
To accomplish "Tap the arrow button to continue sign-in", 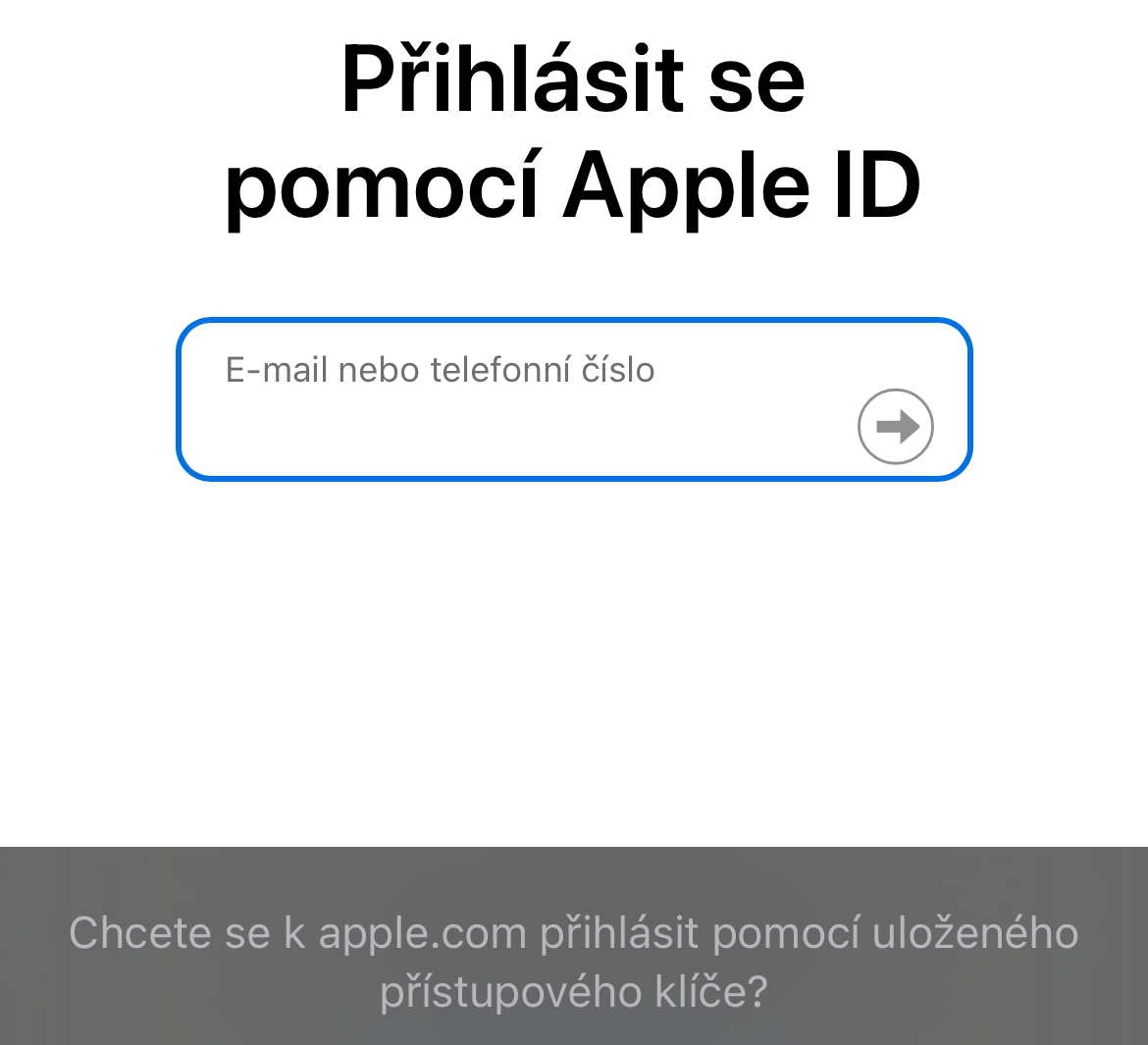I will (x=895, y=427).
